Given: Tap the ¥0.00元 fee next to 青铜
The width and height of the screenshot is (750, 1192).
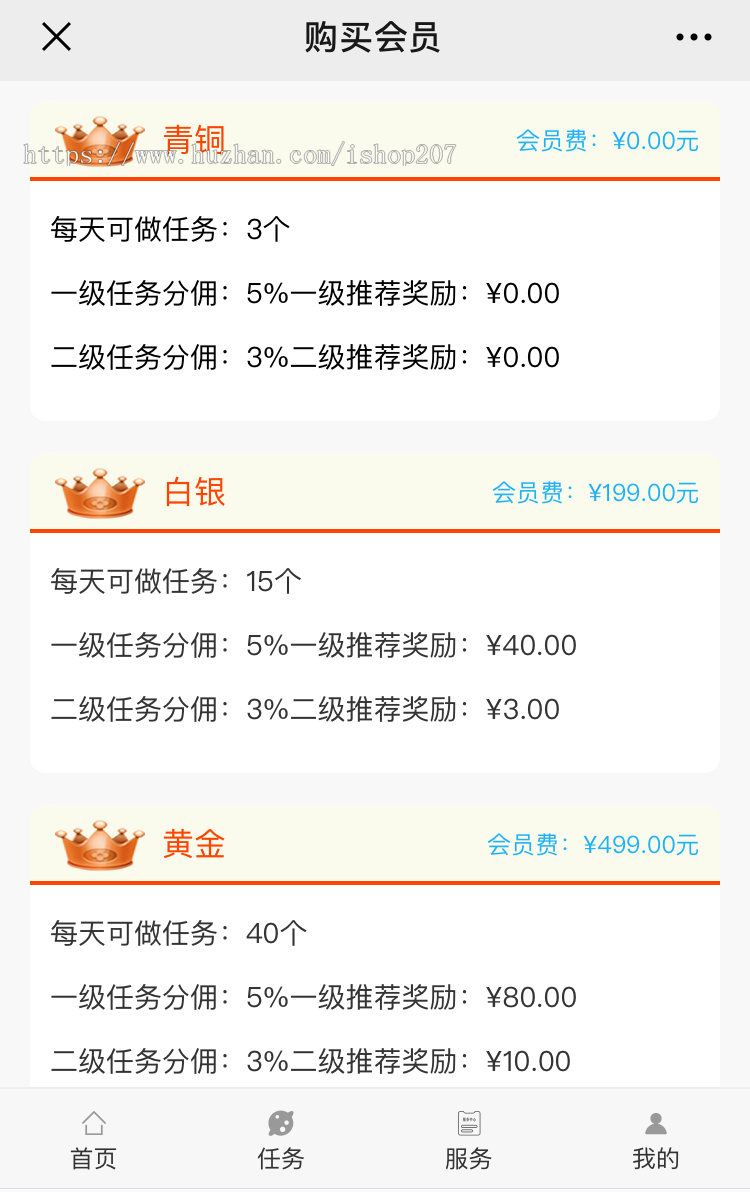Looking at the screenshot, I should point(654,141).
